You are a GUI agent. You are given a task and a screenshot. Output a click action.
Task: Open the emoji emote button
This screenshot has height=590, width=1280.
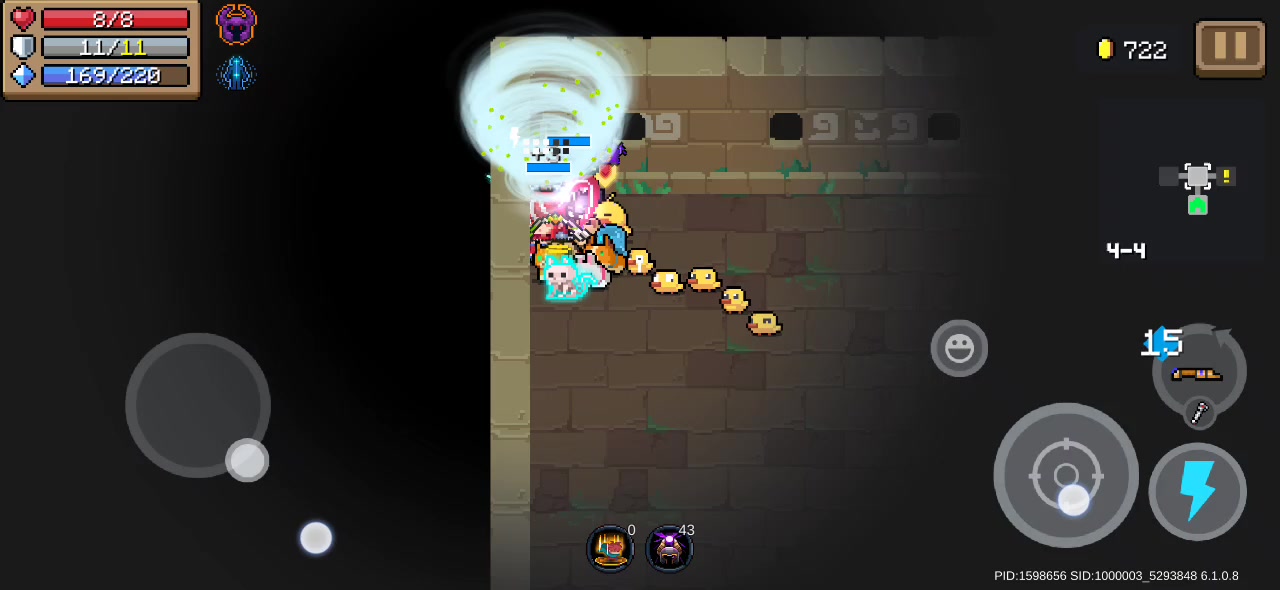pos(959,348)
